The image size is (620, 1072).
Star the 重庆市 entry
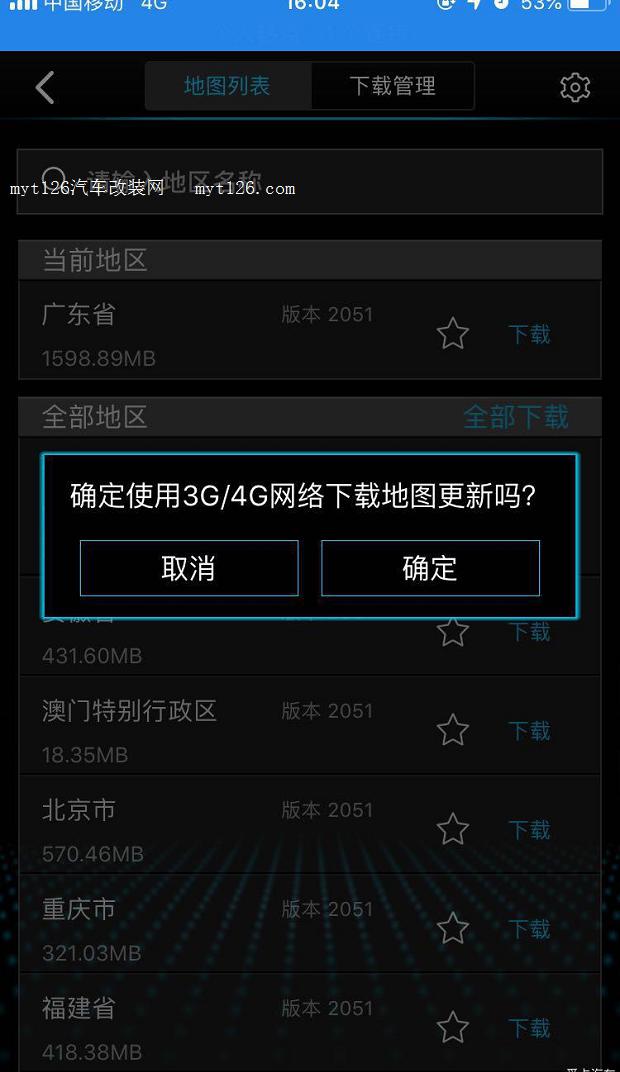point(453,929)
